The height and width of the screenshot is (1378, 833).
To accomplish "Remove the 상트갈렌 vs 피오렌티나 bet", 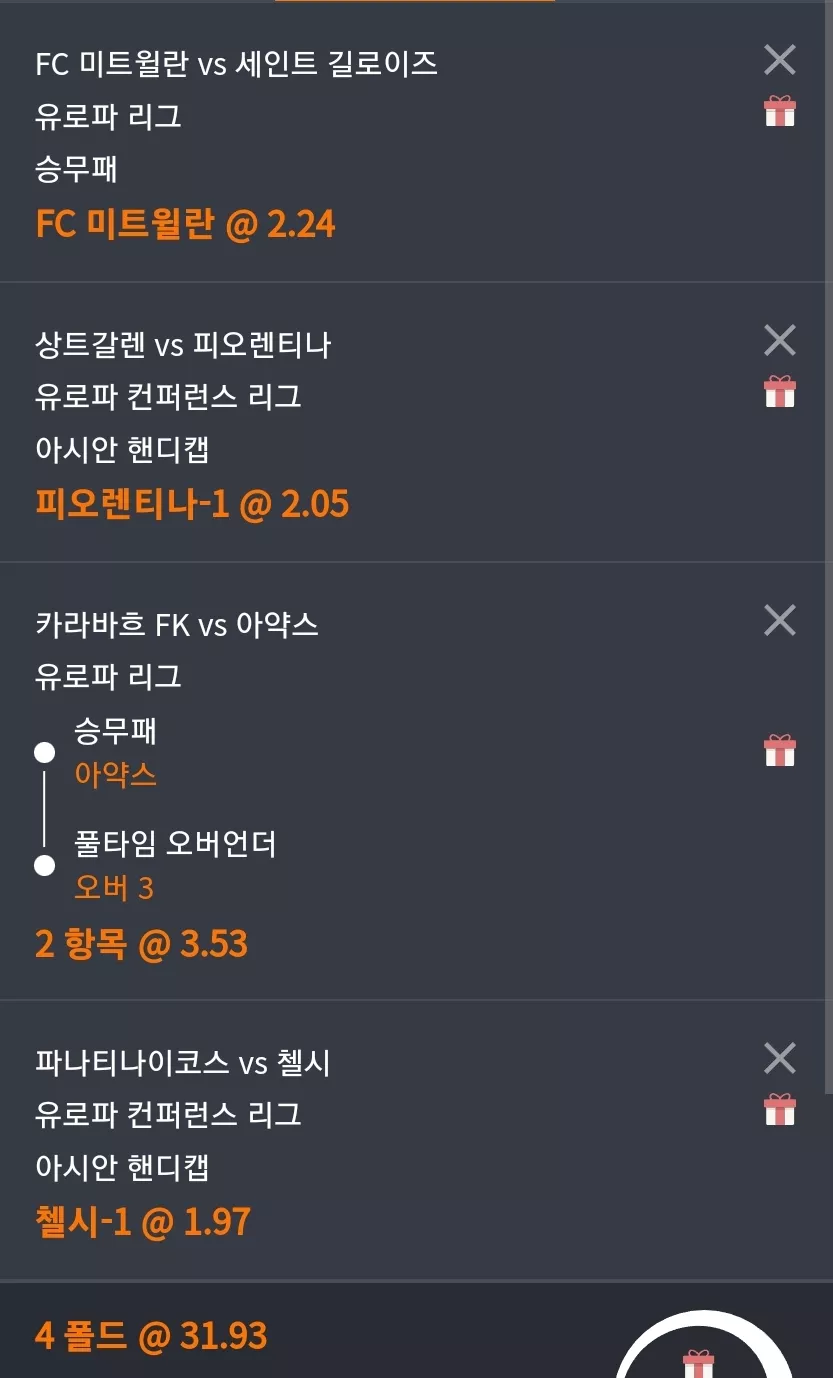I will coord(779,340).
